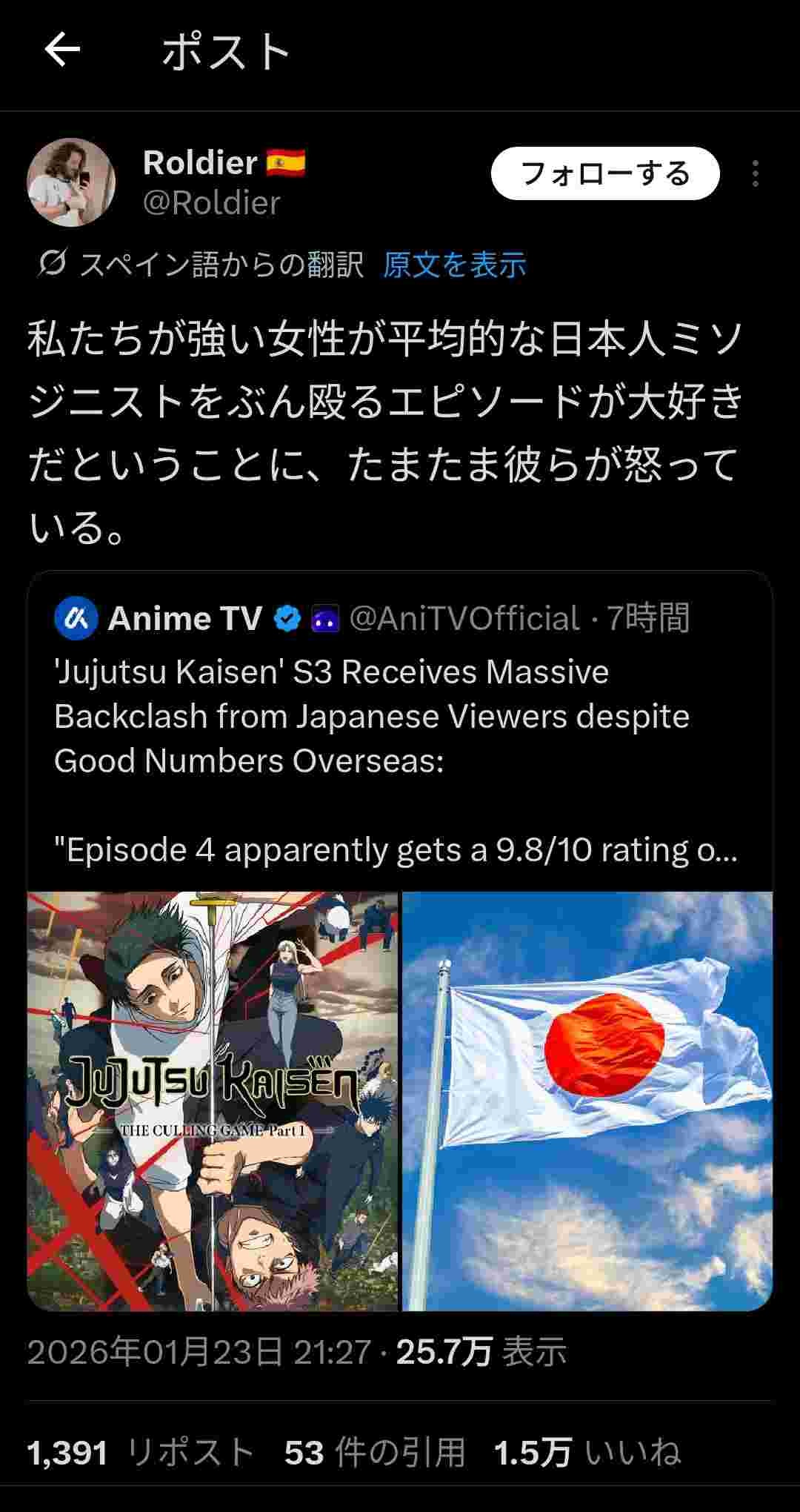Image resolution: width=800 pixels, height=1512 pixels.
Task: View the list of 1,391 reposts
Action: pyautogui.click(x=141, y=1453)
